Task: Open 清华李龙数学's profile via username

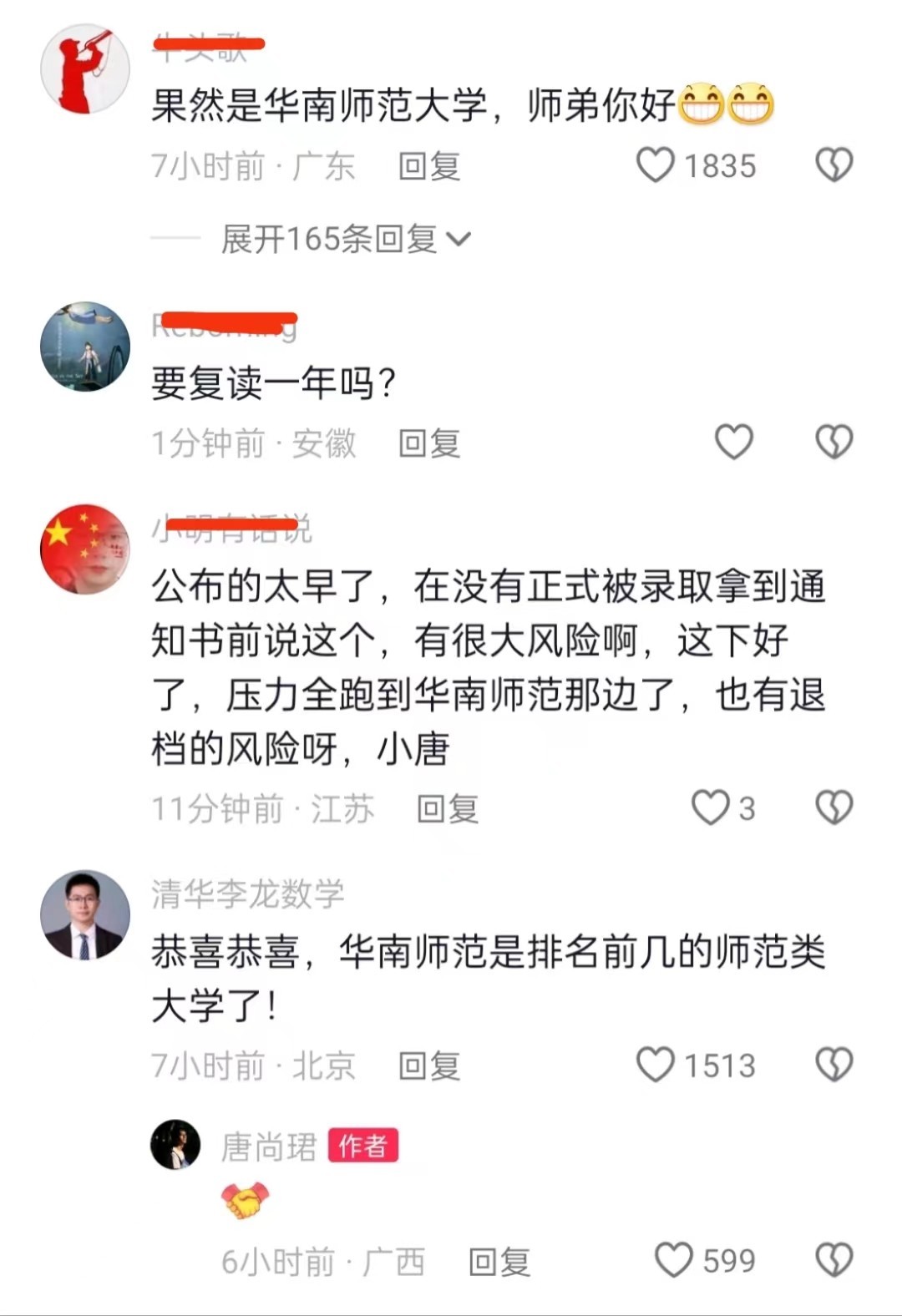Action: (x=247, y=893)
